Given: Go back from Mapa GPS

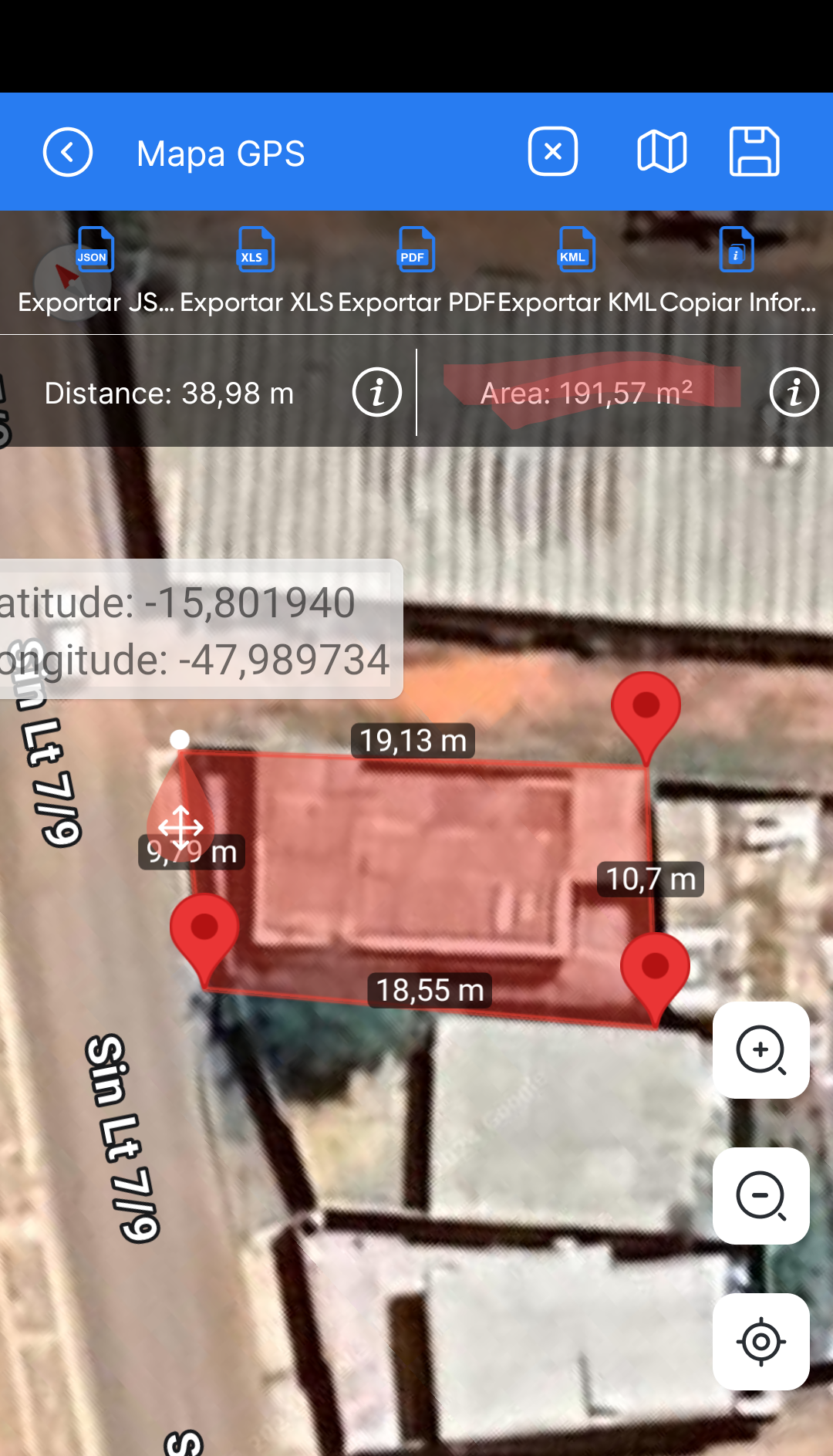Looking at the screenshot, I should click(68, 152).
